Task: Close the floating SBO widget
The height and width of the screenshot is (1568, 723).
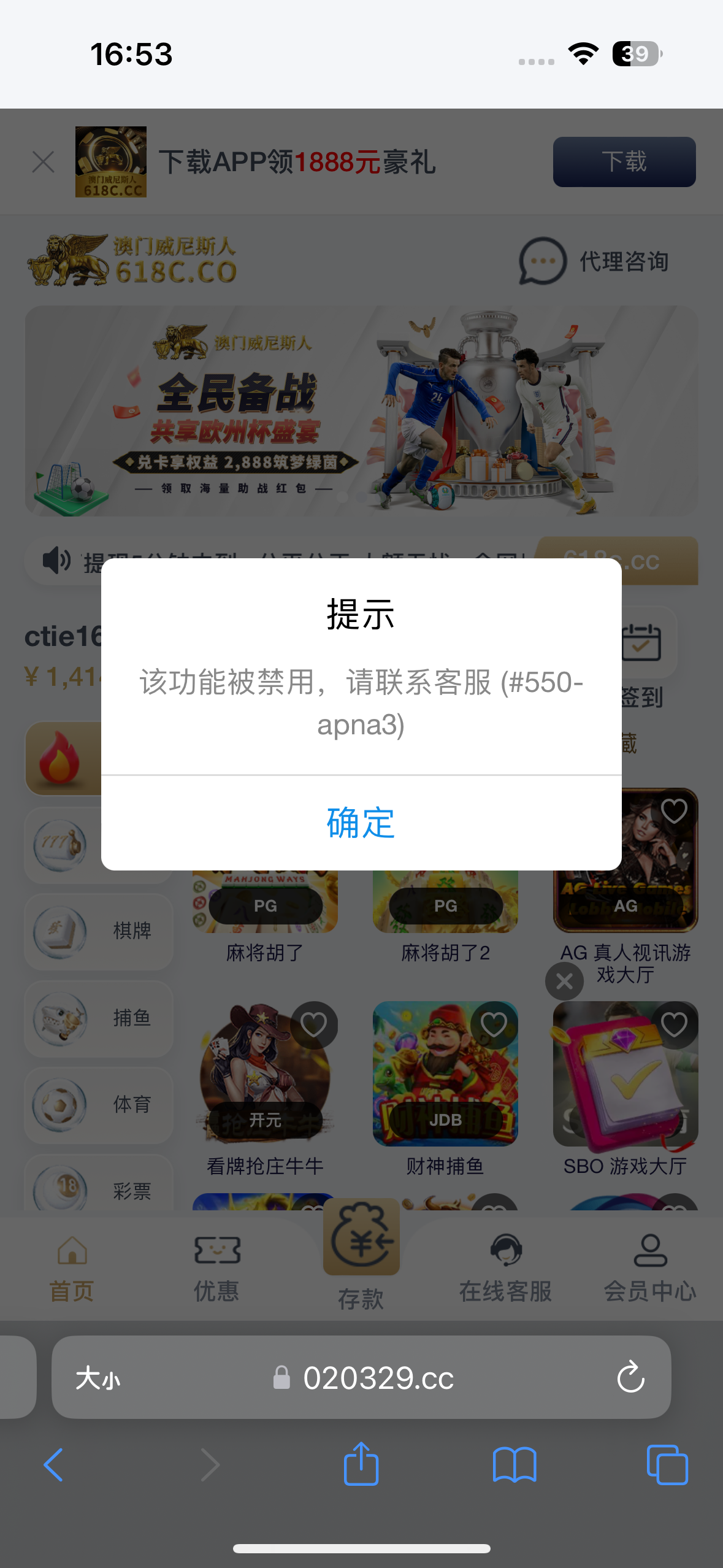Action: 564,982
